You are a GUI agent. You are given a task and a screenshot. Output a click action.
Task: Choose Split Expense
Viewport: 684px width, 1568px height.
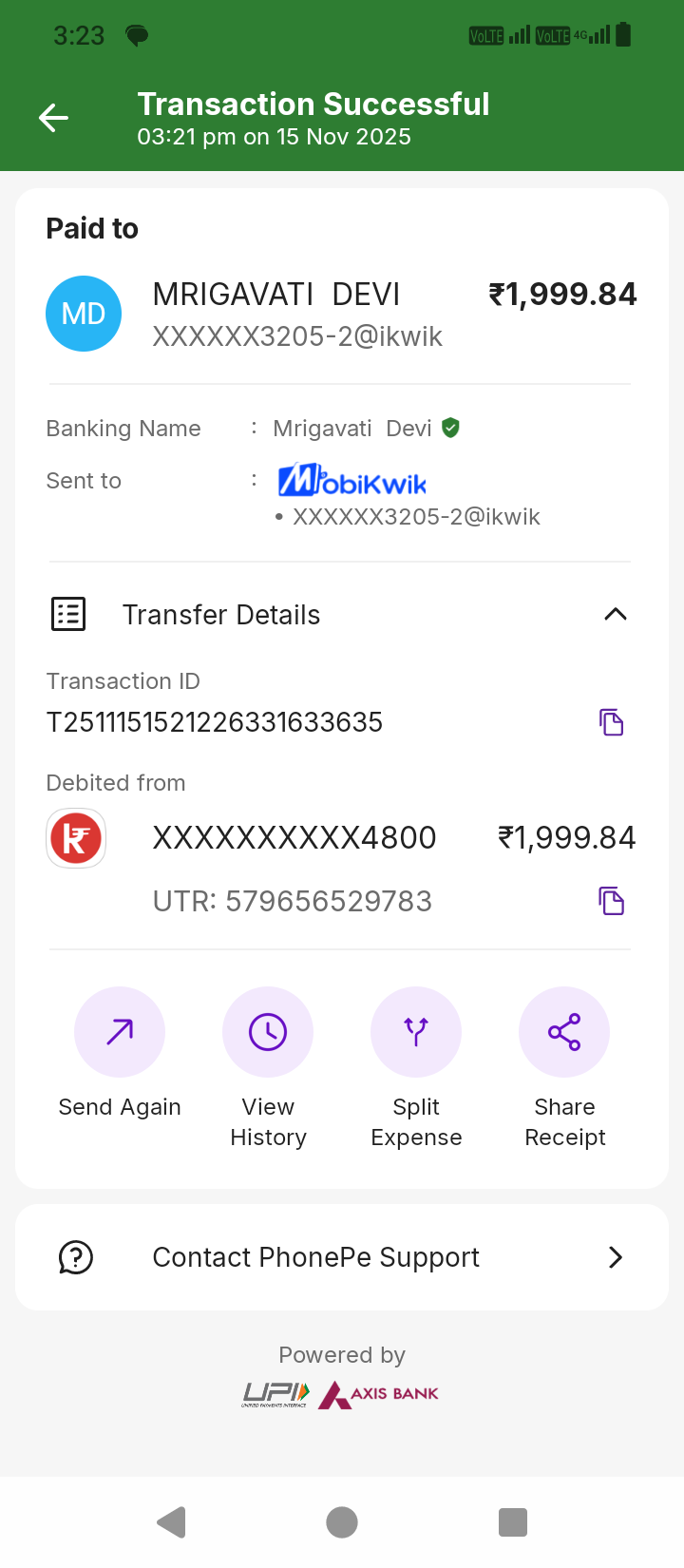click(x=416, y=1032)
